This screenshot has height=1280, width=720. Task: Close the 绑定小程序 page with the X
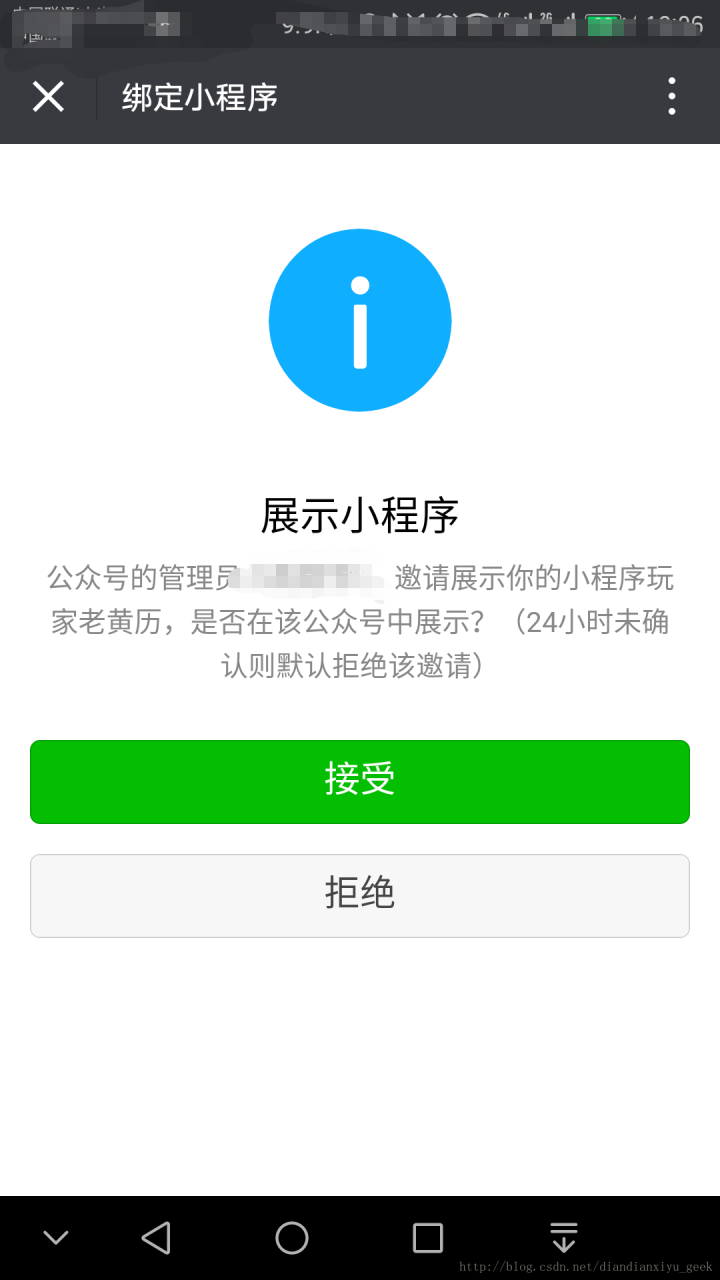[x=48, y=97]
